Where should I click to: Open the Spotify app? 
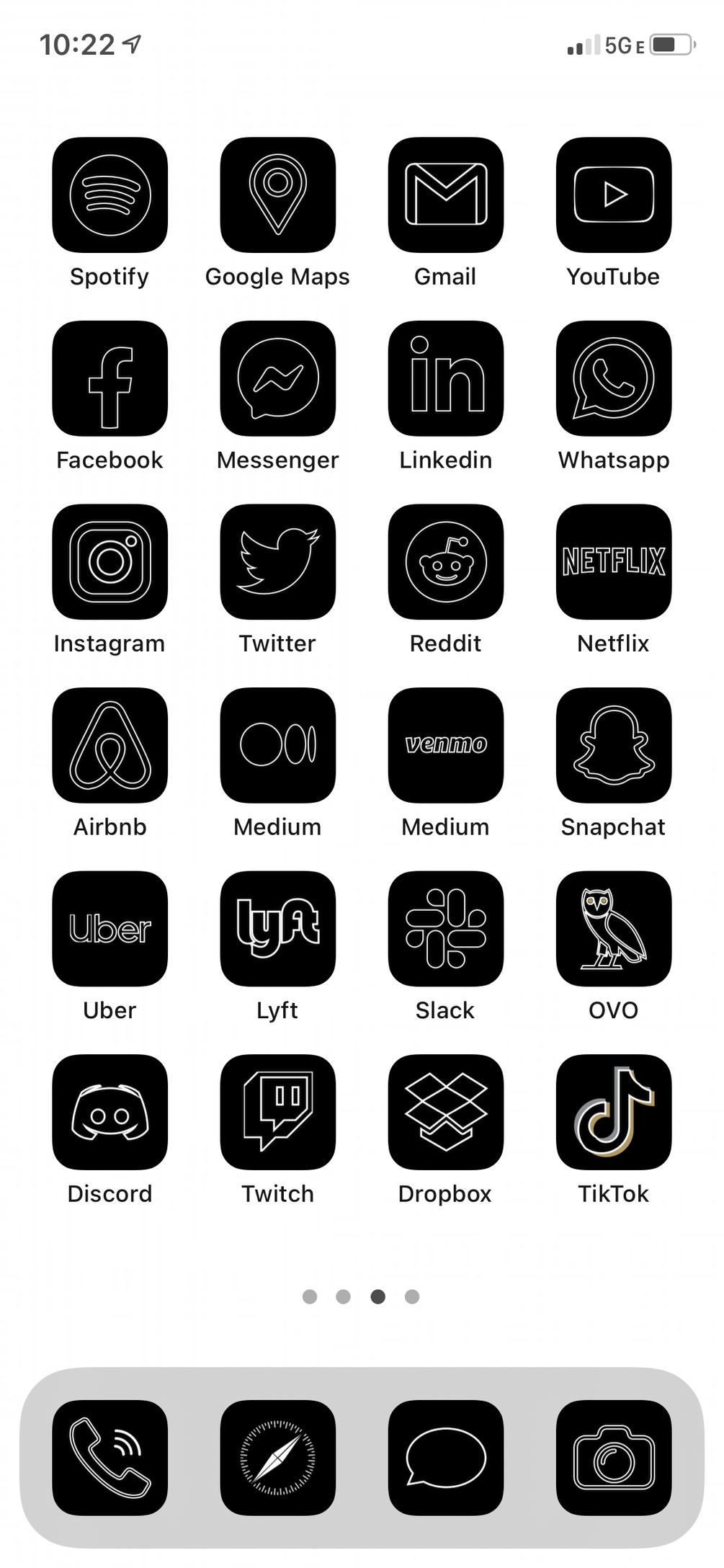pyautogui.click(x=110, y=195)
